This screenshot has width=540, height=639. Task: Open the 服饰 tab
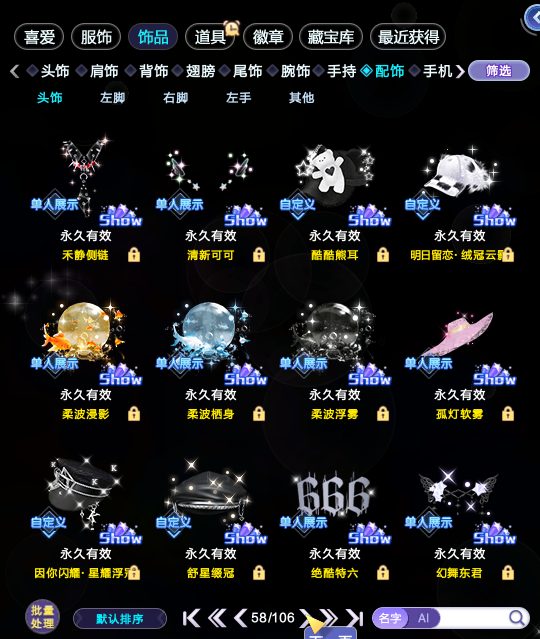point(96,37)
